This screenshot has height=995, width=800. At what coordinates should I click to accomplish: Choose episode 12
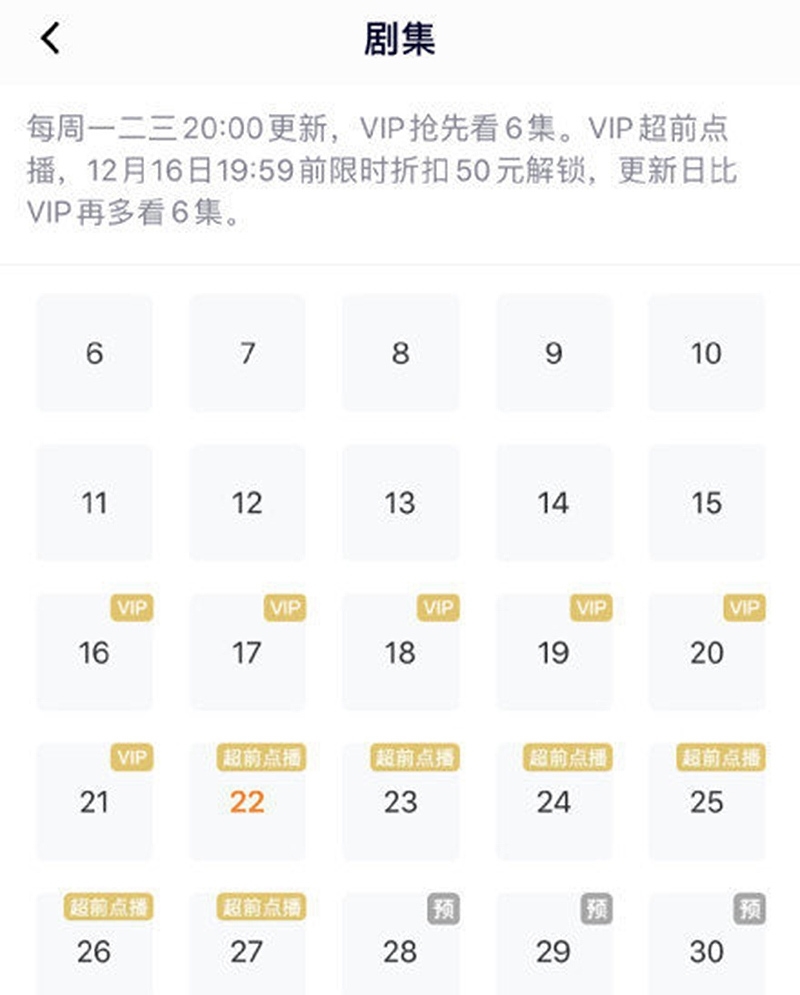(247, 503)
